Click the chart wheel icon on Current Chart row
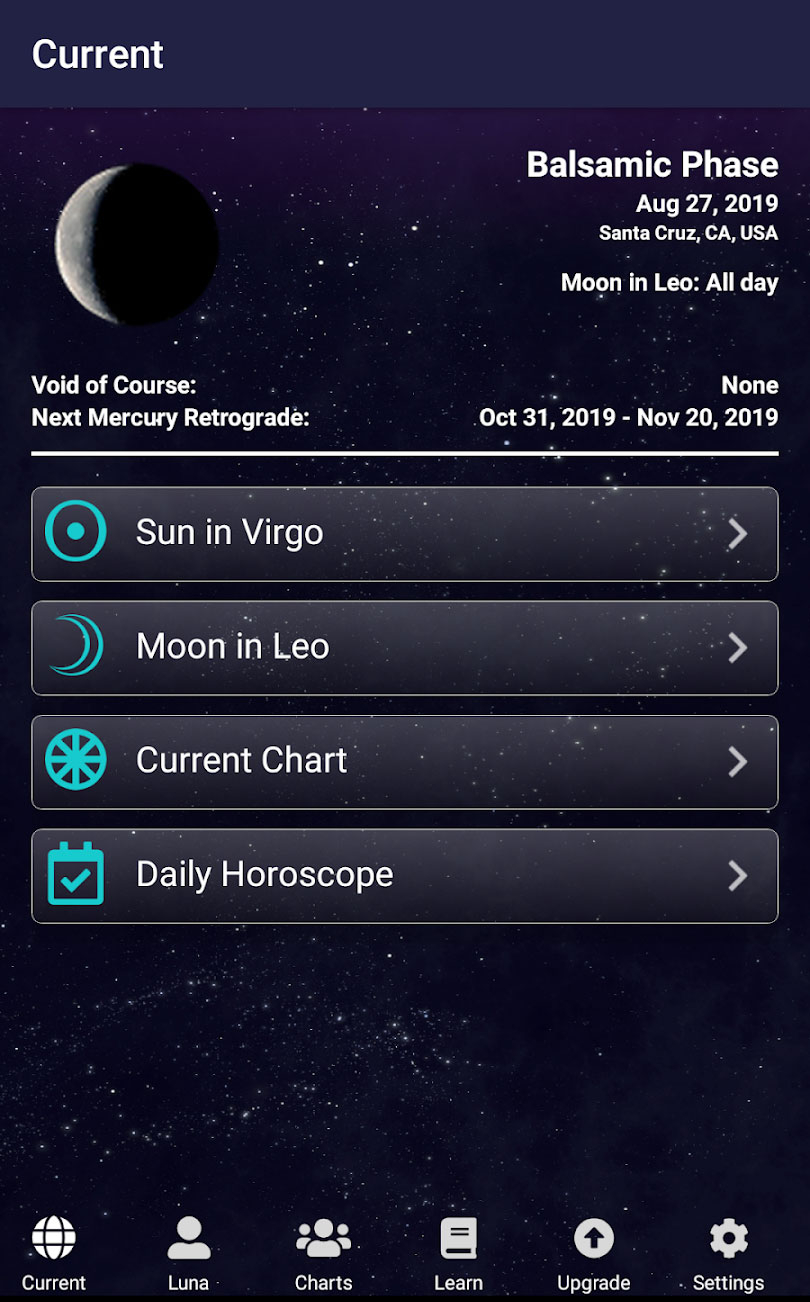The width and height of the screenshot is (810, 1302). [74, 761]
